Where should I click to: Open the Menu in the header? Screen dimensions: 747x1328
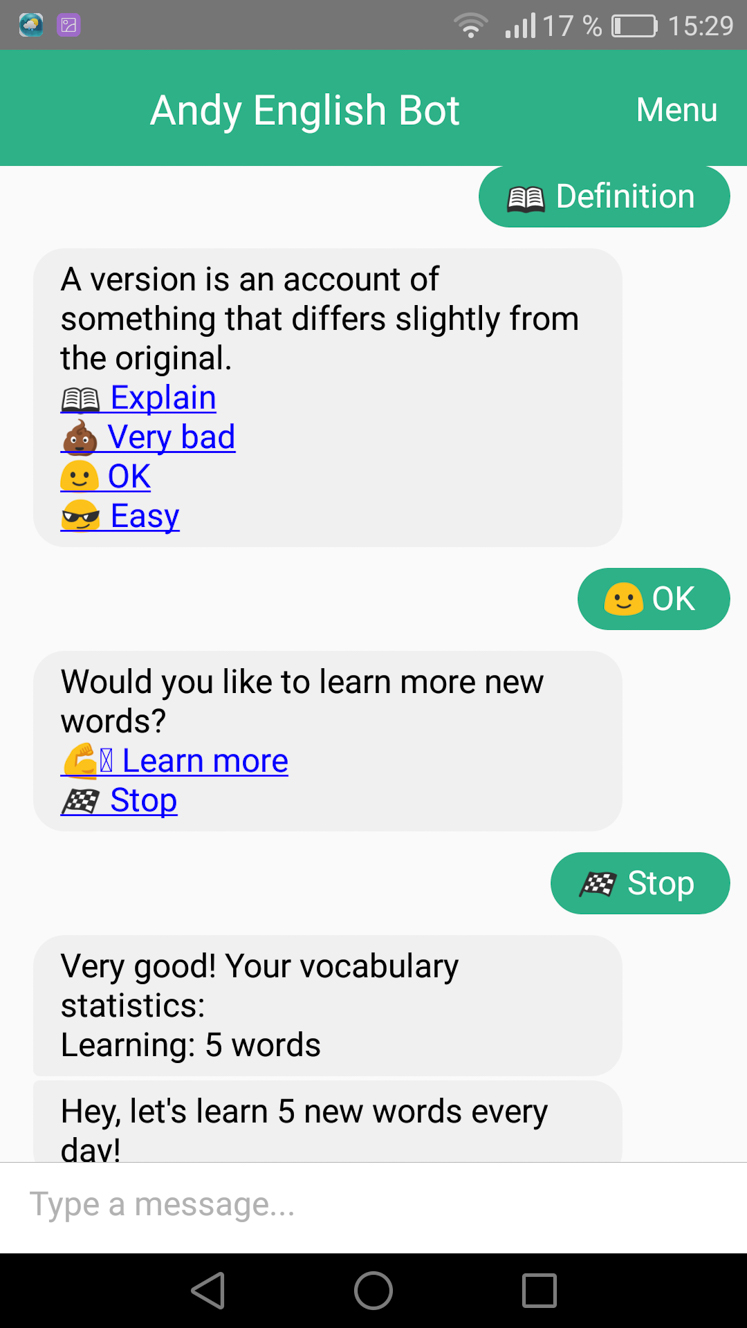(x=676, y=109)
